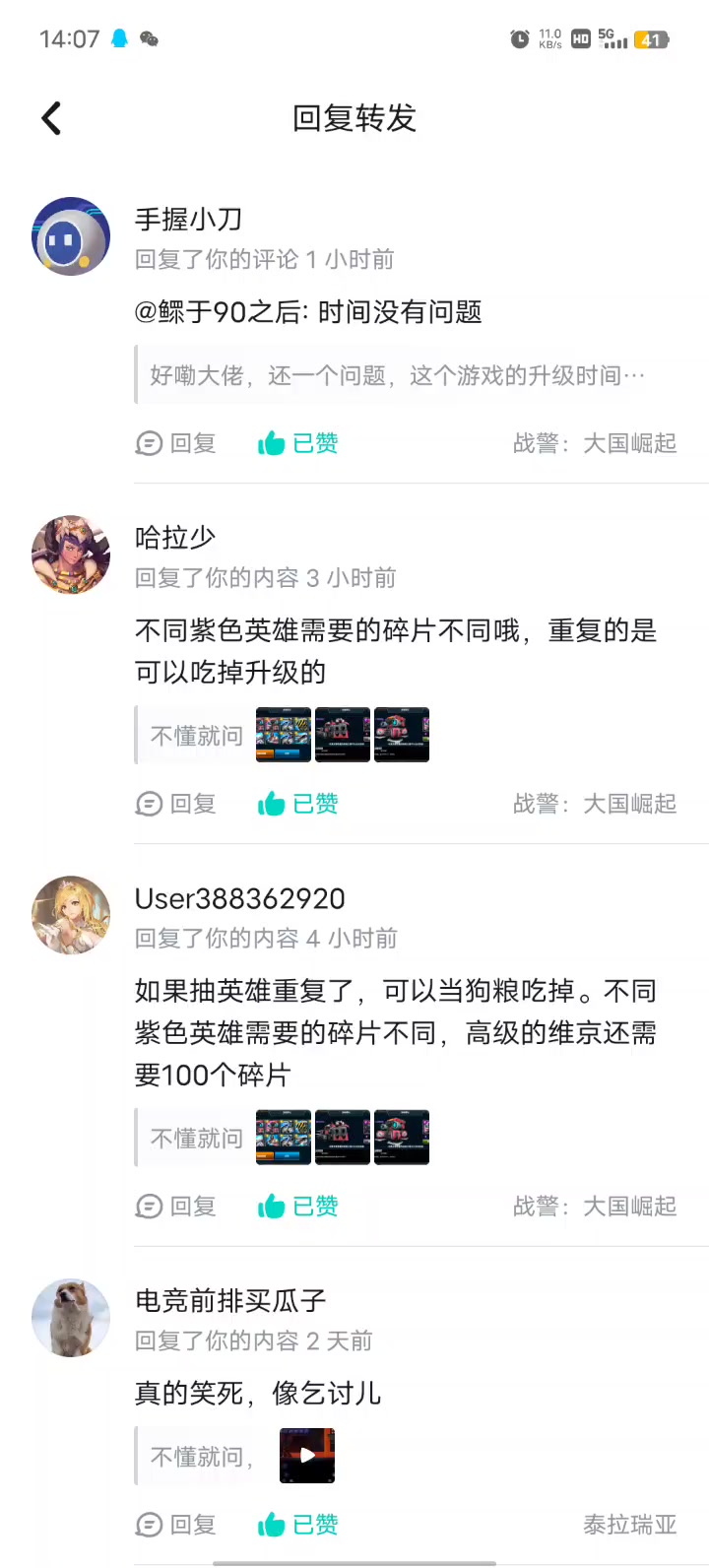Tap 已赞 under 哈拉少's comment
The image size is (709, 1568).
click(x=297, y=804)
